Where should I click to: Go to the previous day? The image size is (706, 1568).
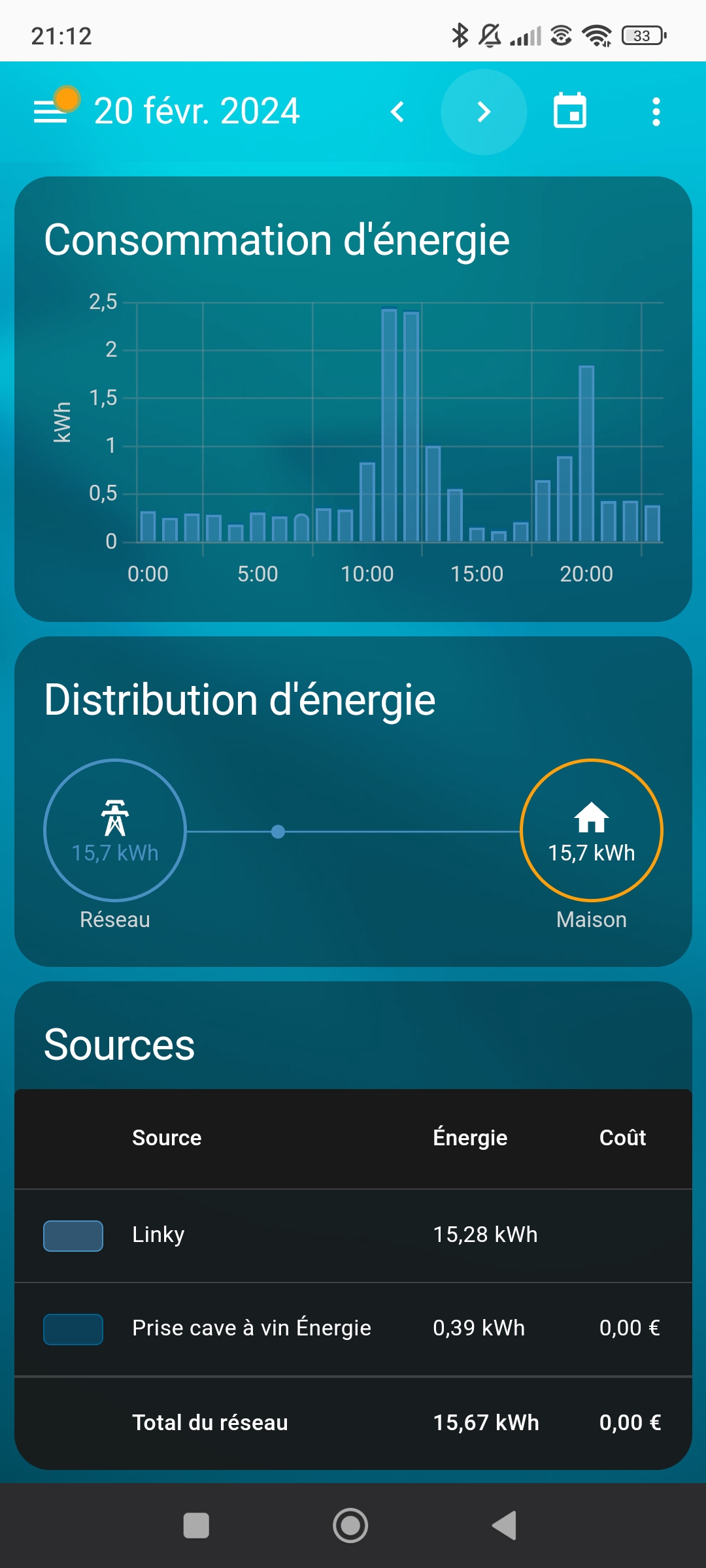click(x=397, y=112)
